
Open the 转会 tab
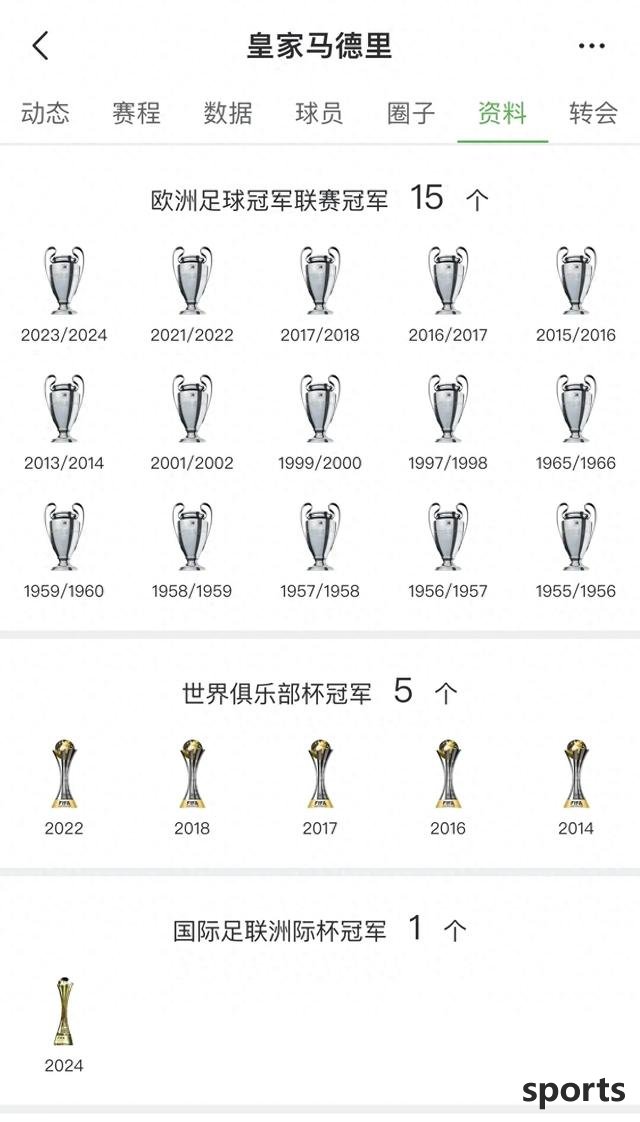(593, 113)
